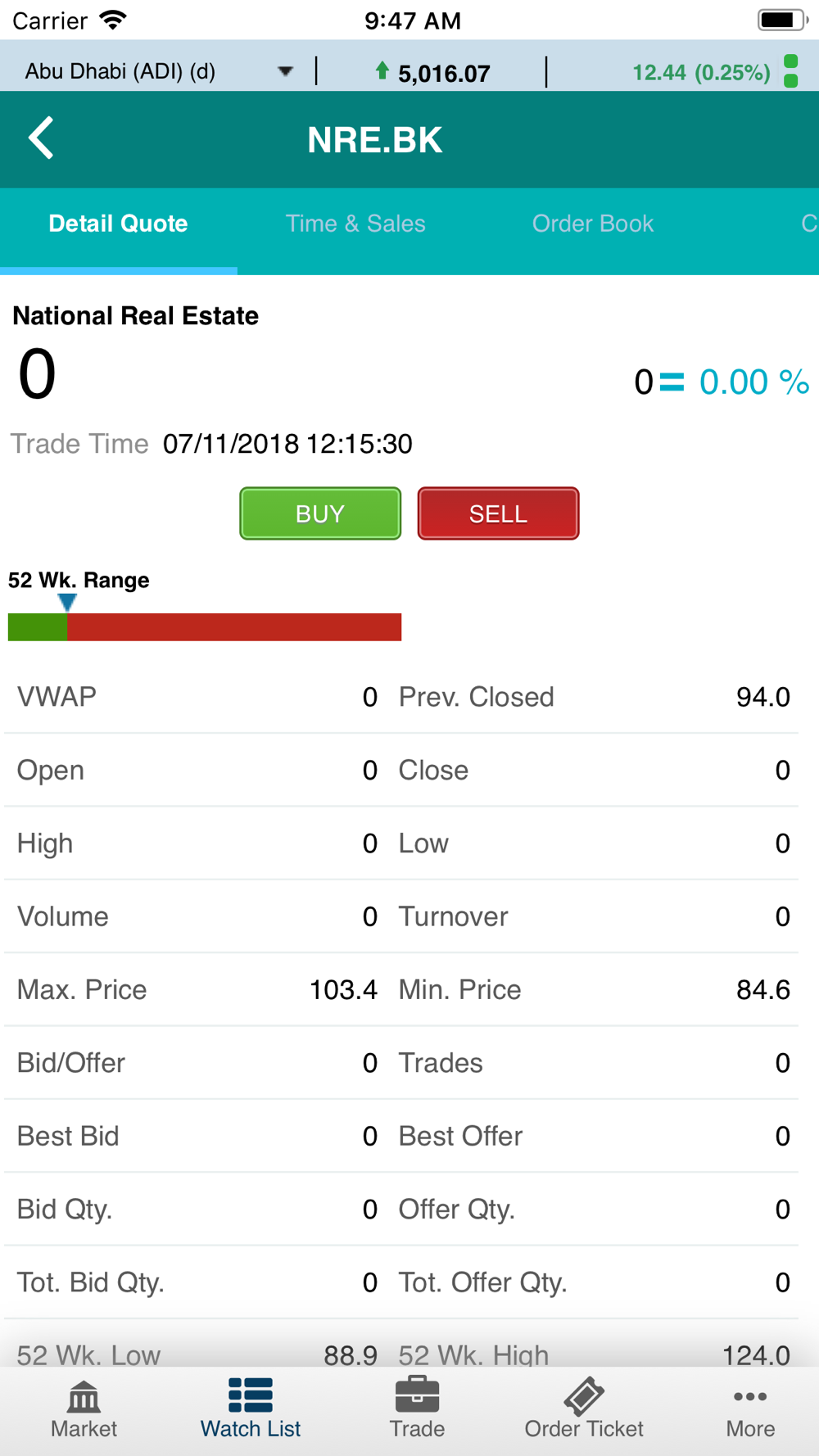
Task: Switch to the Time & Sales tab
Action: coord(355,224)
